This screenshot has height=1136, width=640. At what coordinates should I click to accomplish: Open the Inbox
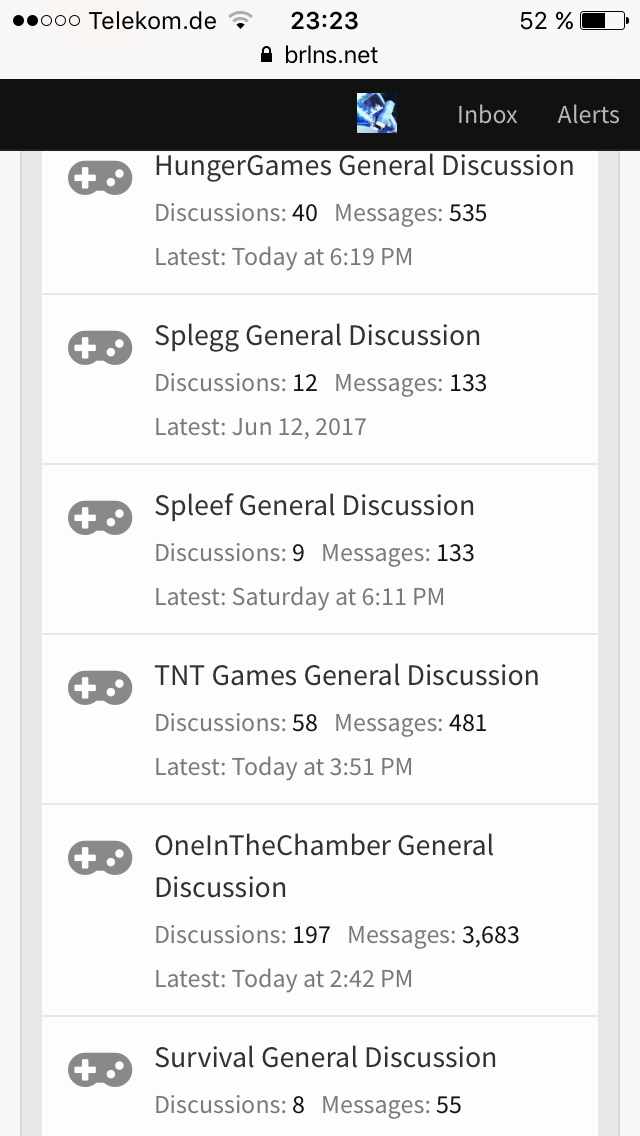pos(487,114)
